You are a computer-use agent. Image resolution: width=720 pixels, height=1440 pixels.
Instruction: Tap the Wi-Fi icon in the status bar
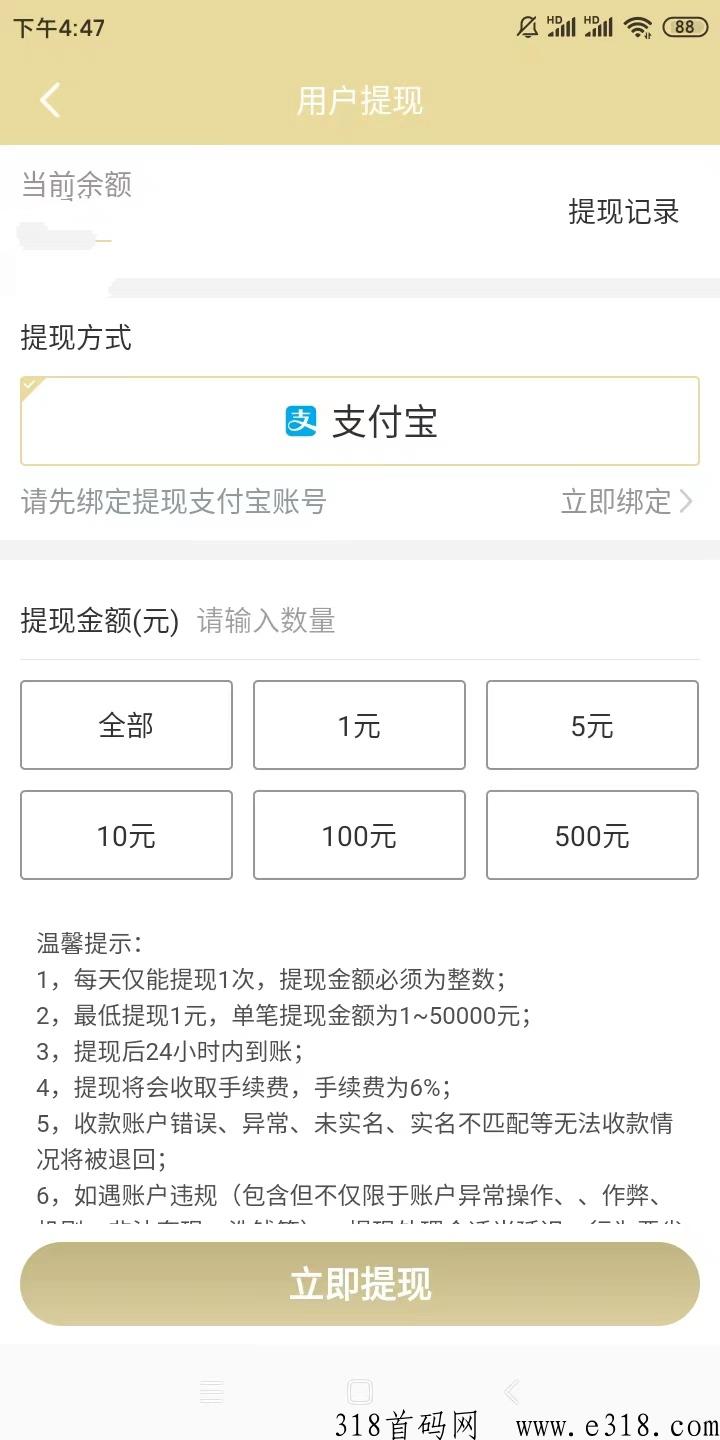(641, 27)
